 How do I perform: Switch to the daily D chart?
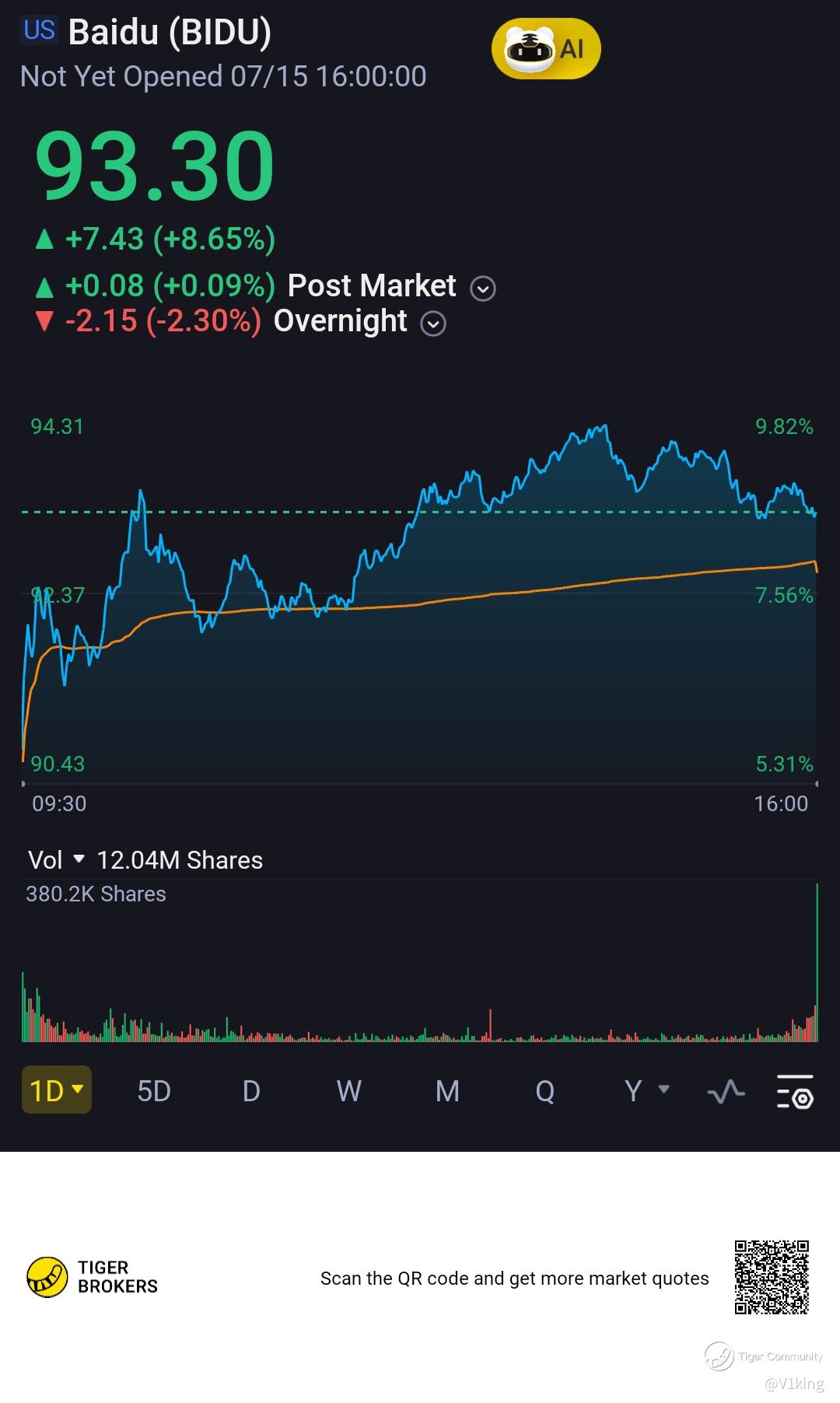tap(251, 1091)
